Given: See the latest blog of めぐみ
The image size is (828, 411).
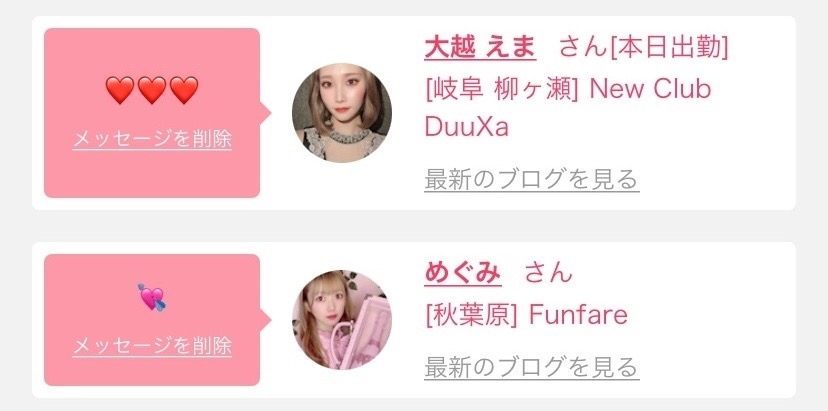Looking at the screenshot, I should pos(531,367).
